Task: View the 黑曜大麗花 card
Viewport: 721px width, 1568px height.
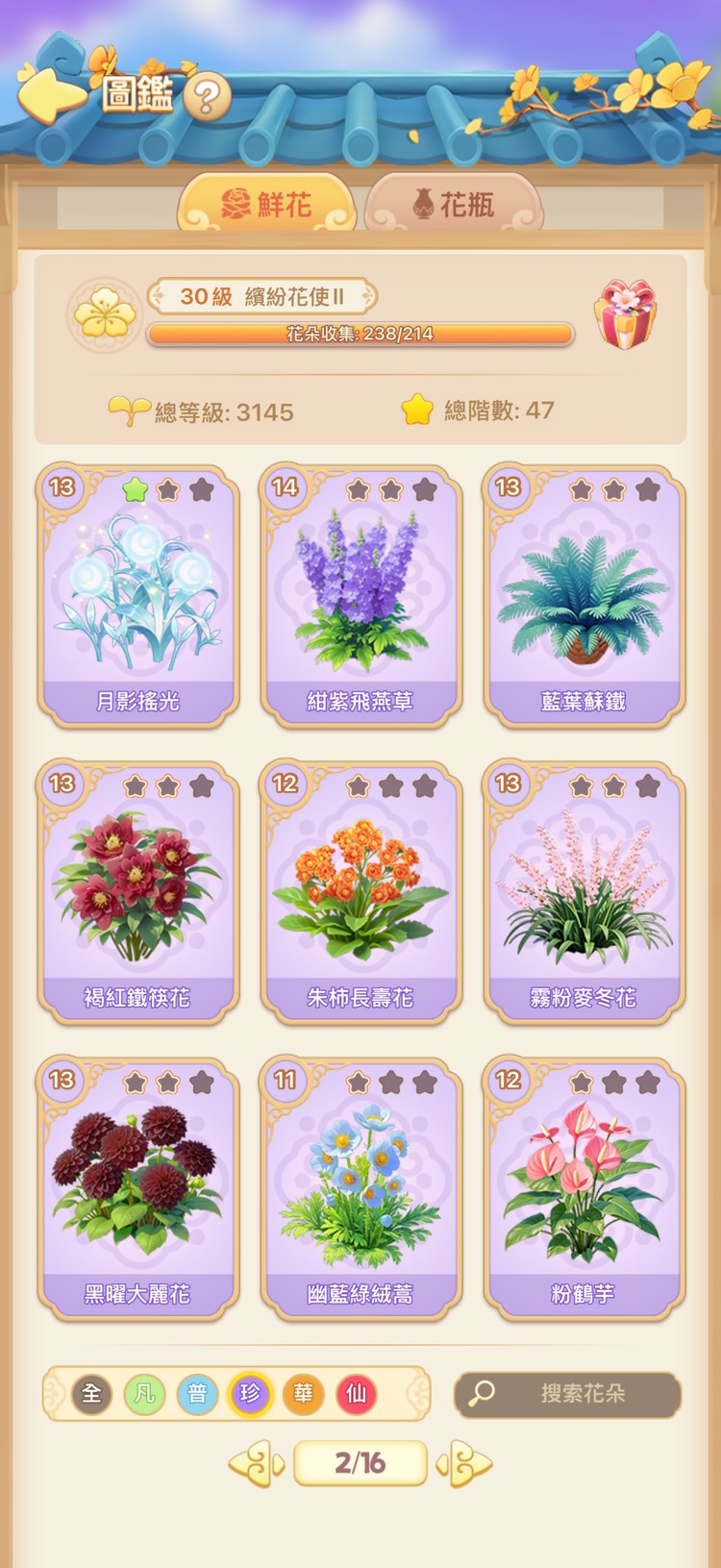Action: pos(138,1188)
